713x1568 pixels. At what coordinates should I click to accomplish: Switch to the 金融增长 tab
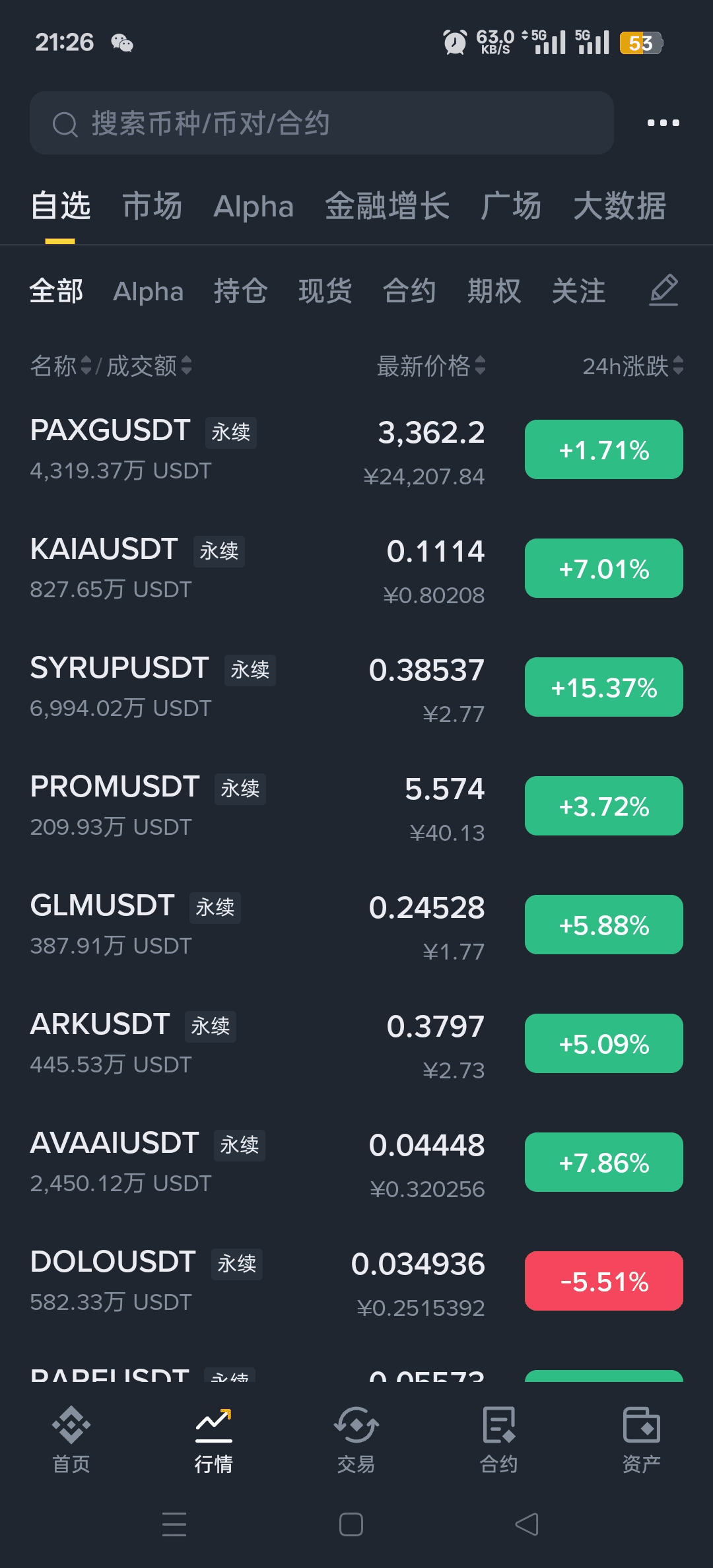tap(388, 206)
